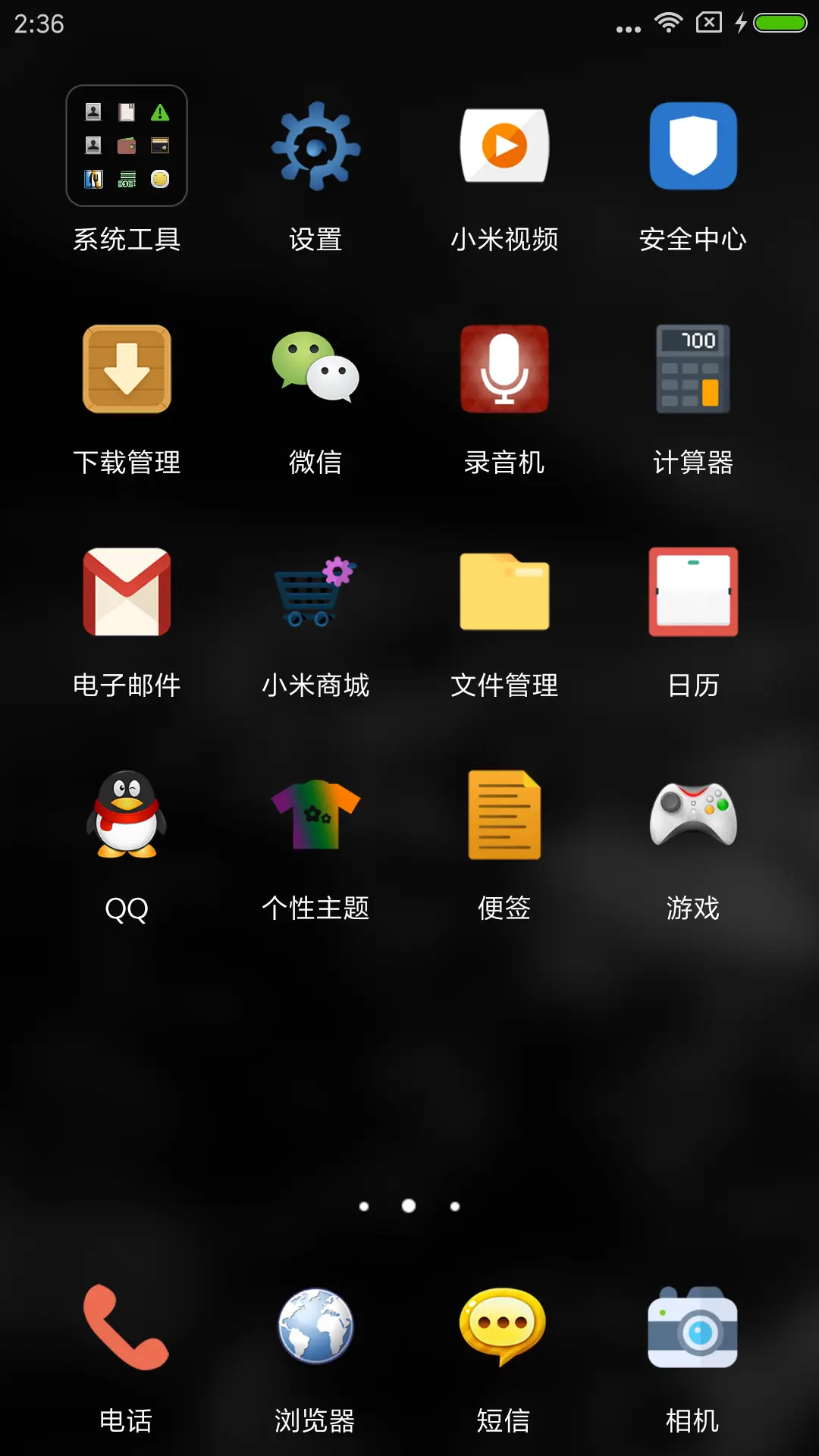Image resolution: width=819 pixels, height=1456 pixels.
Task: Open the 电子邮件 email app
Action: coord(126,593)
